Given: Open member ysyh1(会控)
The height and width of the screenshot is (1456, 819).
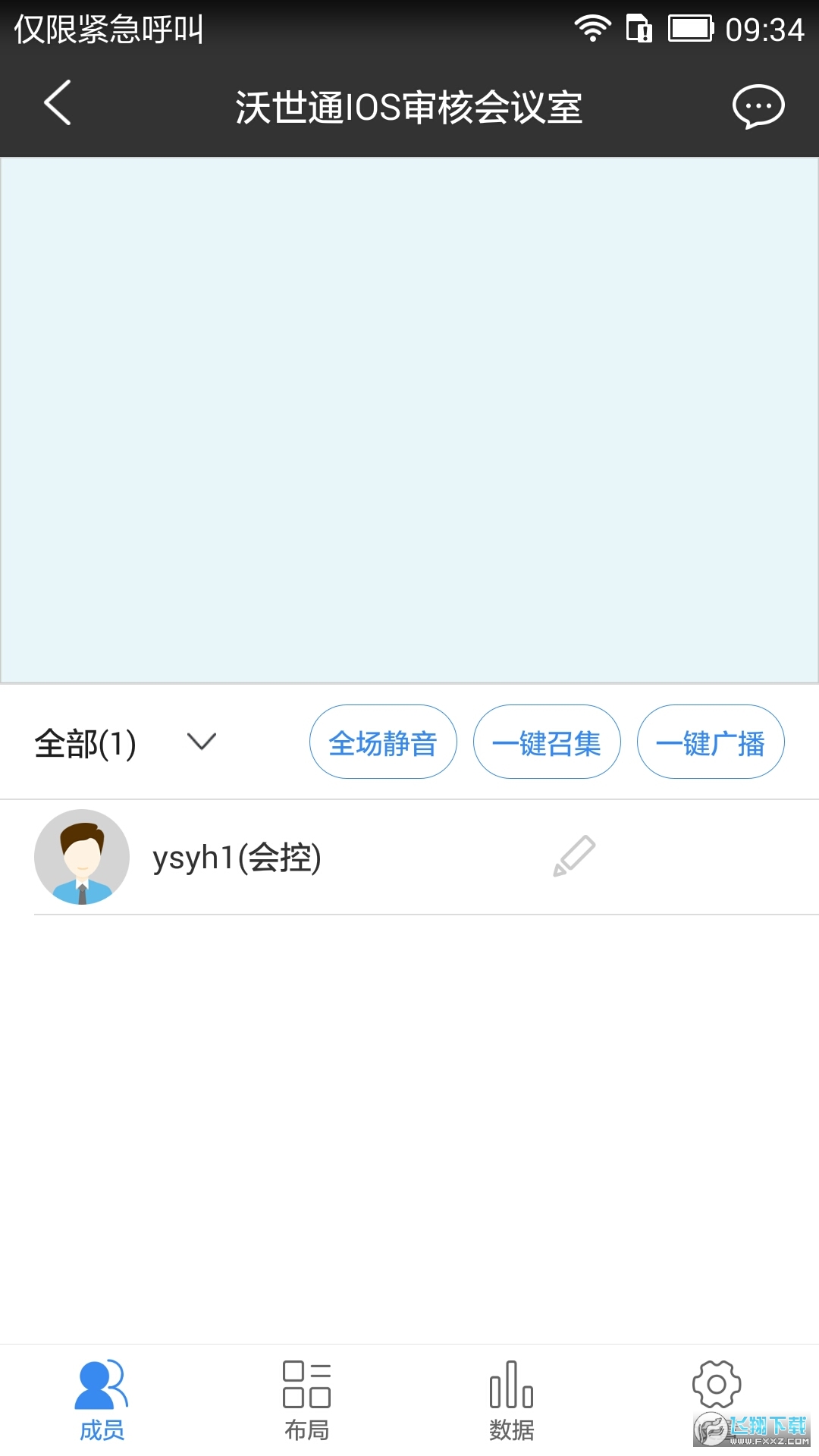Looking at the screenshot, I should [237, 858].
